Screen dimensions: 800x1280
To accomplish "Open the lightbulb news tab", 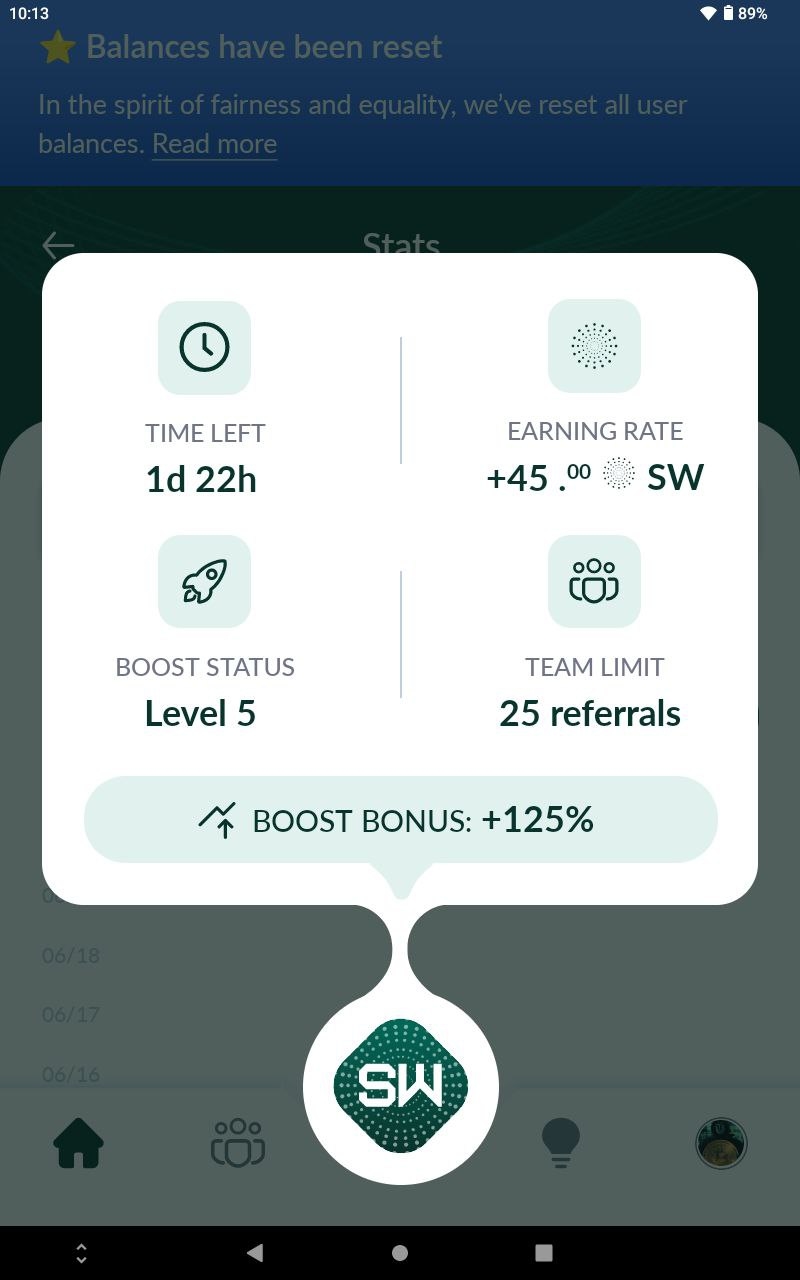I will click(x=560, y=1143).
